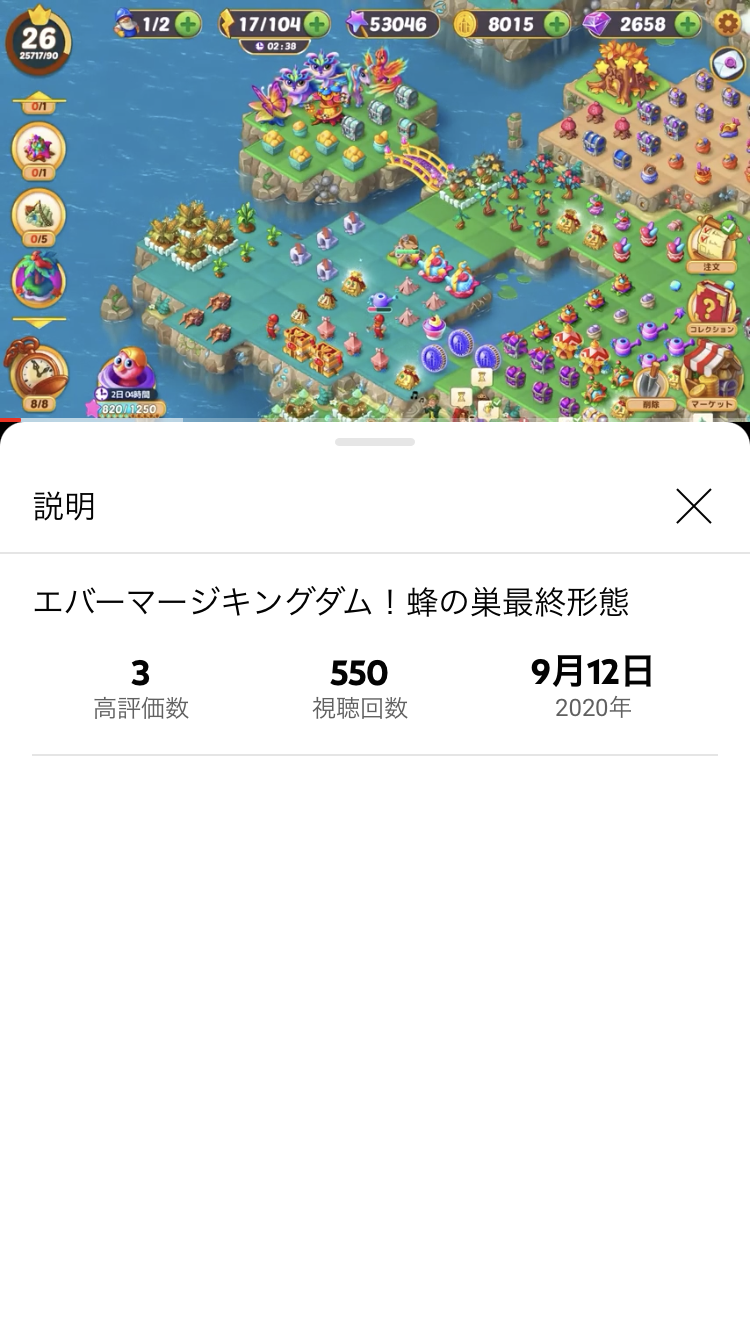The height and width of the screenshot is (1334, 750).
Task: Close the 説明 description panel
Action: [x=693, y=506]
